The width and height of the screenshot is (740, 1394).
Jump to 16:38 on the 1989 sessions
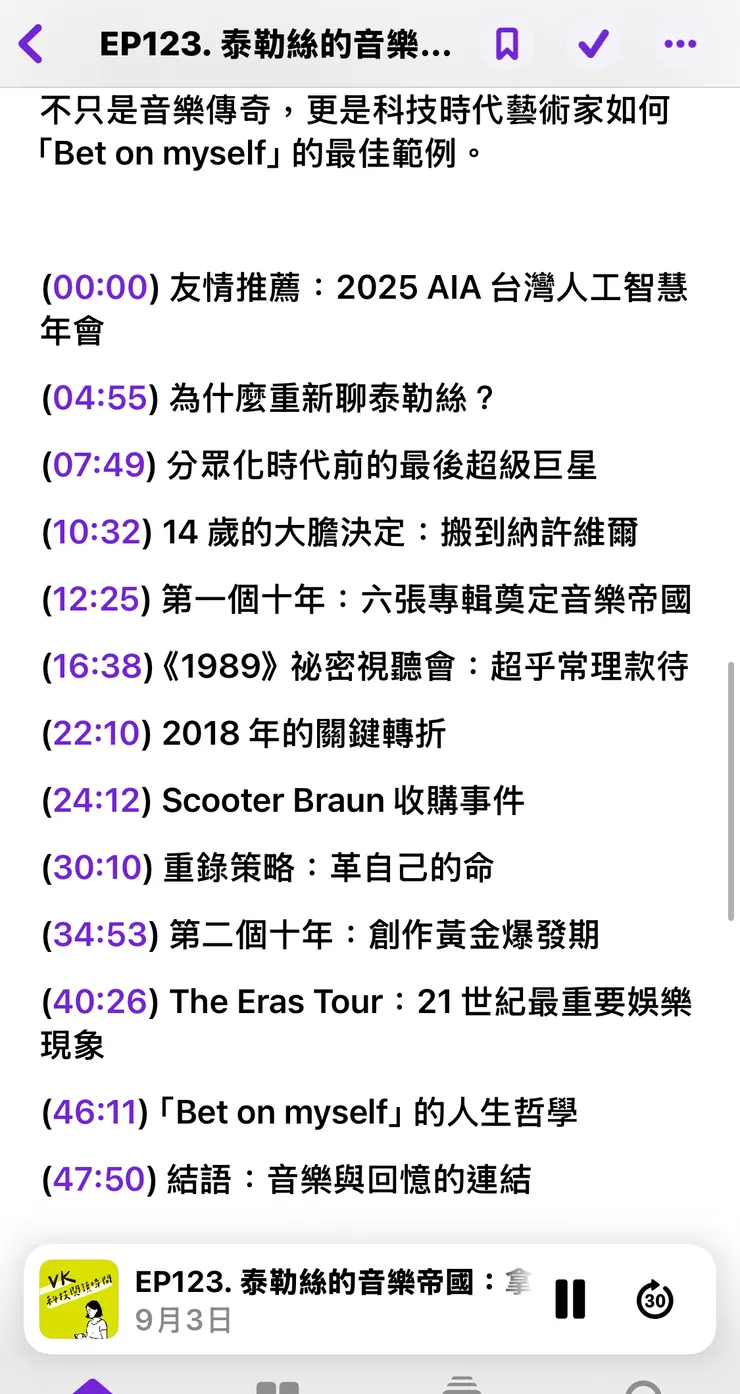(x=96, y=666)
